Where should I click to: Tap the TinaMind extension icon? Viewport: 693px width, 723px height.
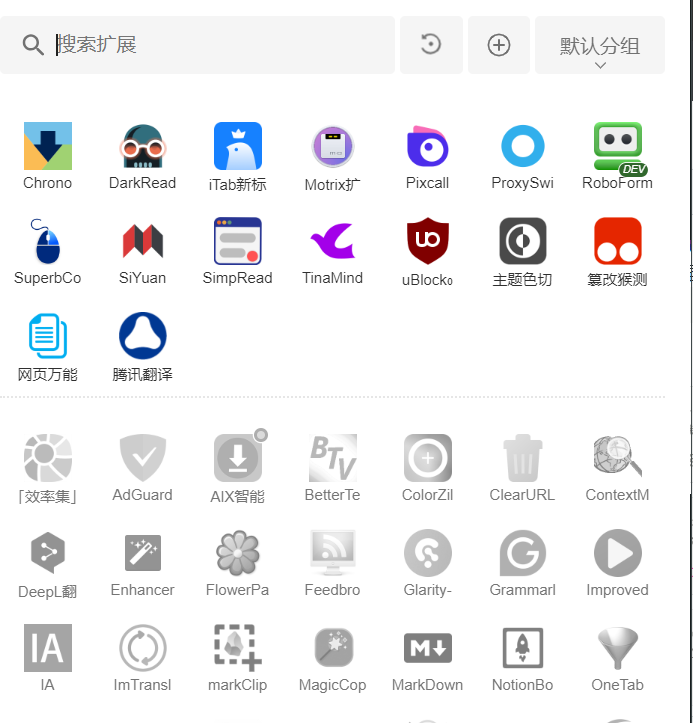click(333, 242)
